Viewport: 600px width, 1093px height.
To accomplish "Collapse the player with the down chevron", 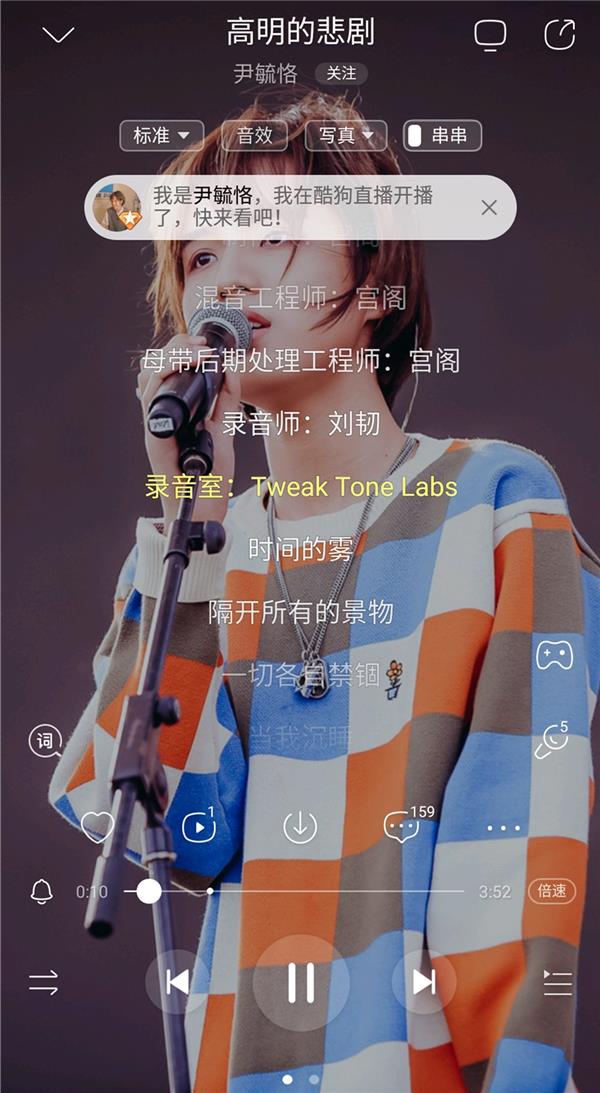I will (x=59, y=35).
